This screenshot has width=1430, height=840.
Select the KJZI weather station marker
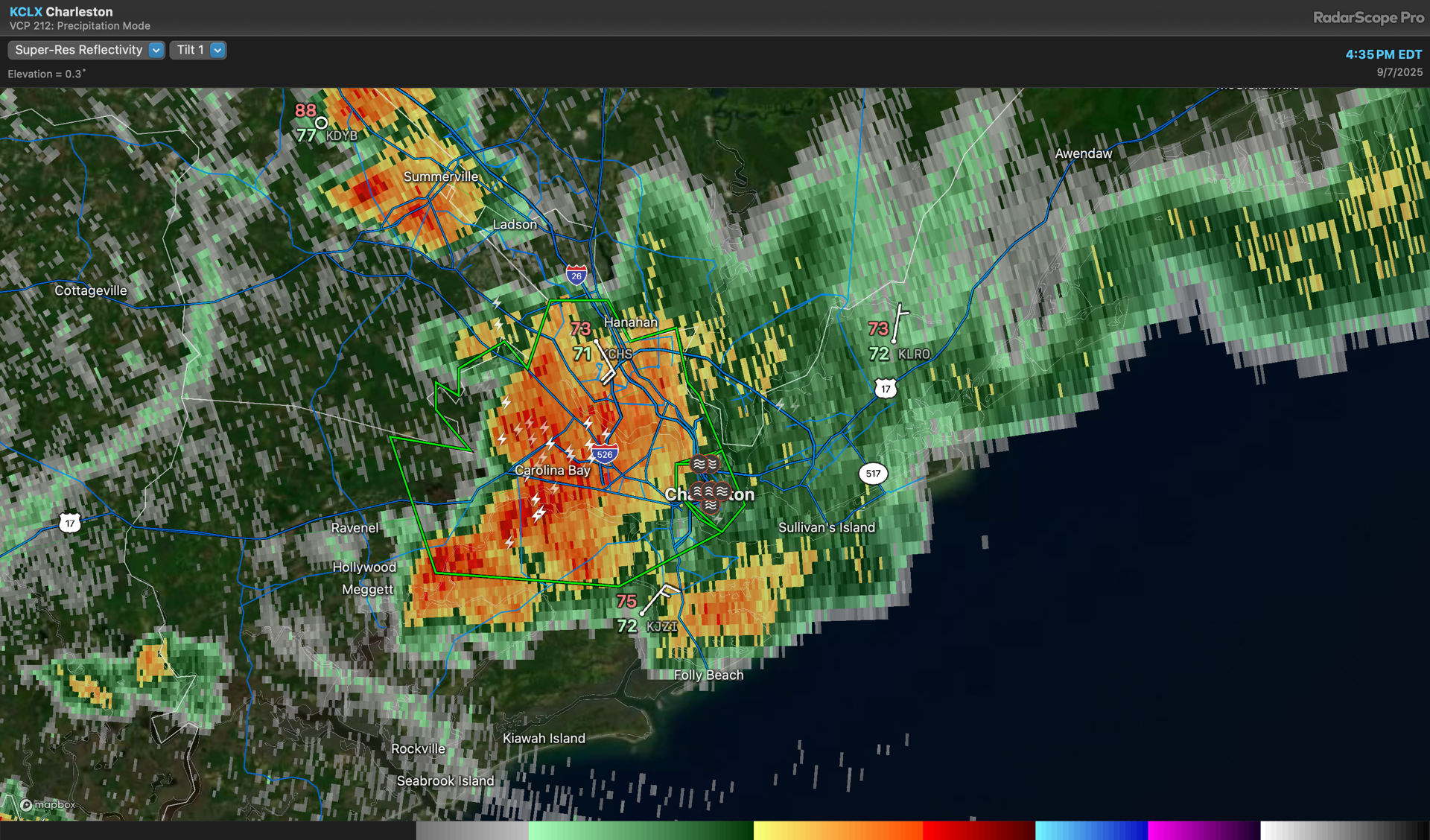click(643, 612)
